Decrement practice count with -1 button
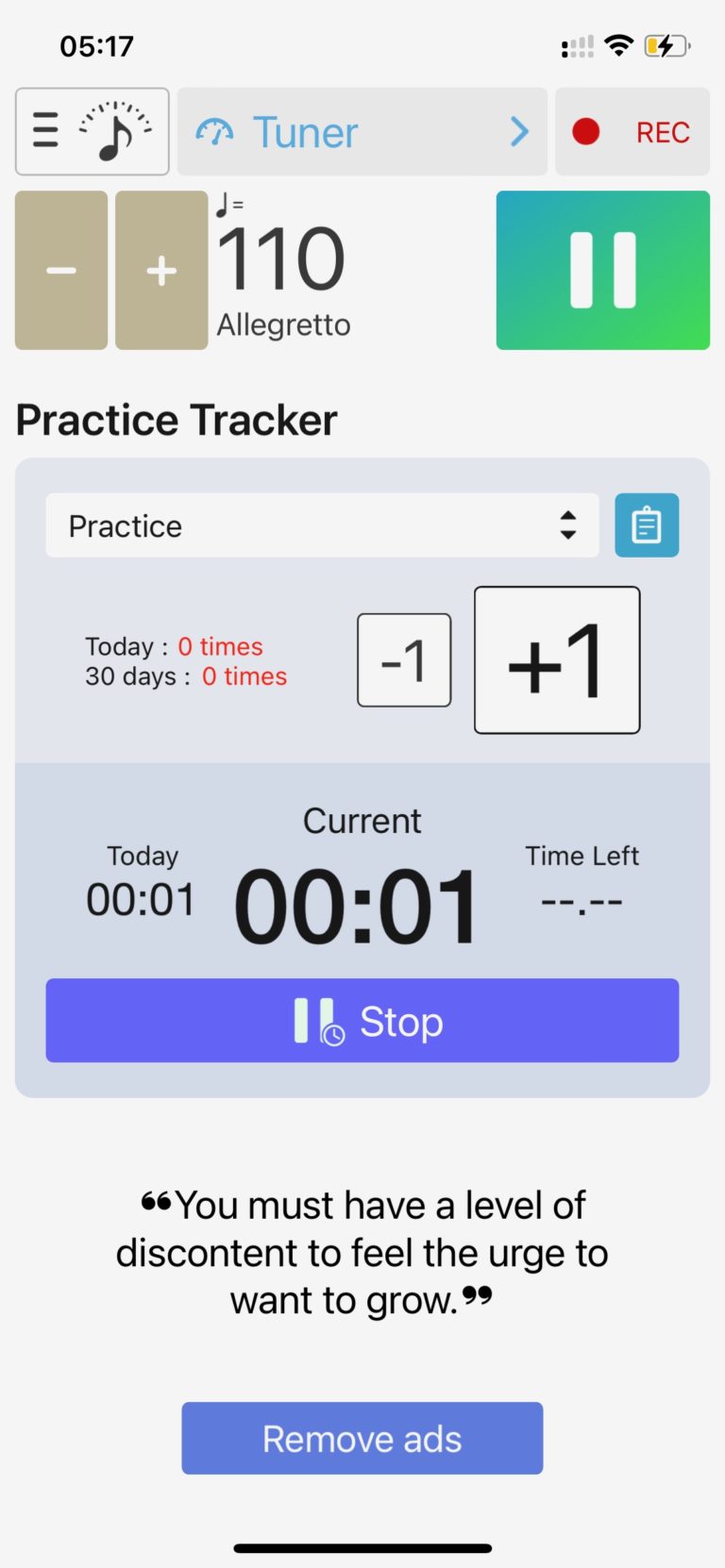Screen dimensions: 725x1568 pos(404,659)
